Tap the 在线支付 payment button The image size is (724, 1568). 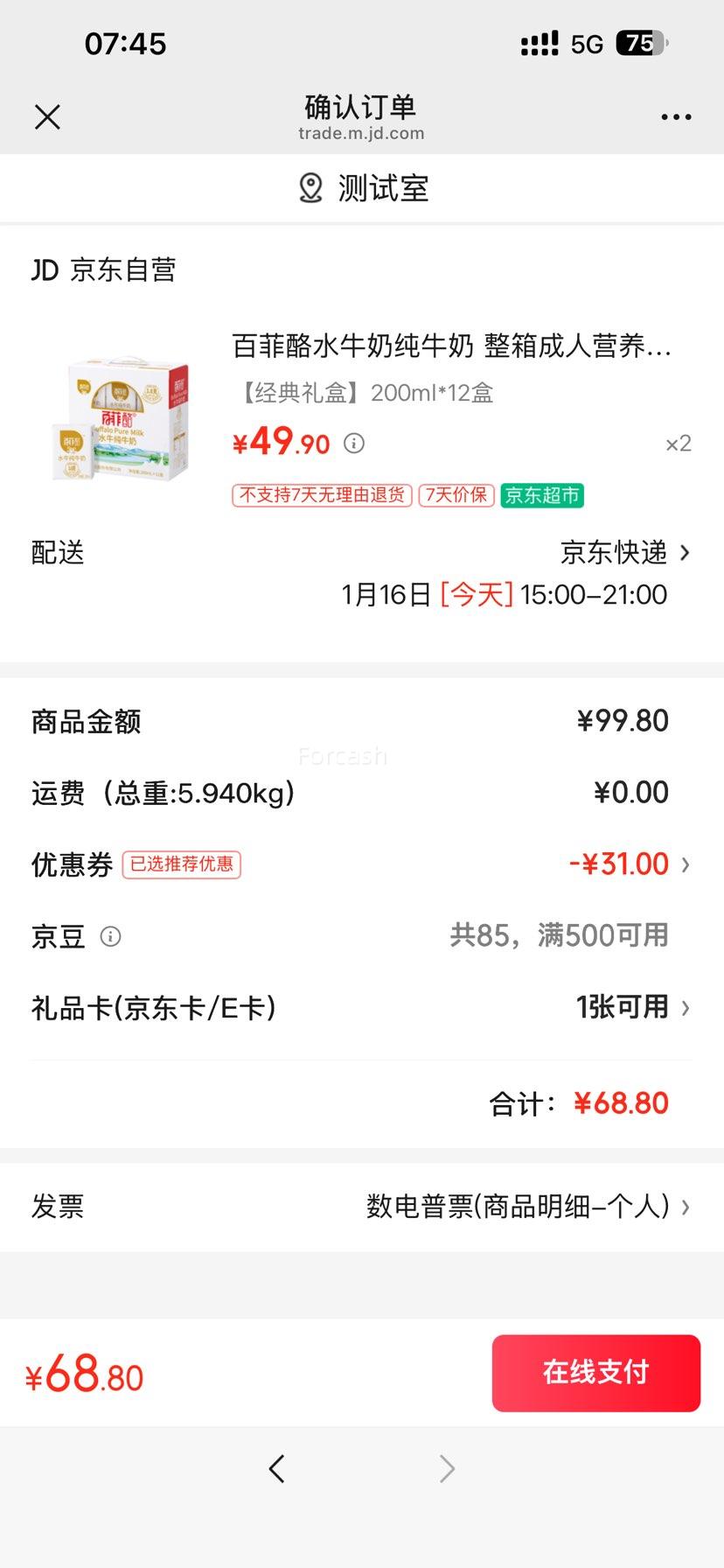pyautogui.click(x=595, y=1373)
